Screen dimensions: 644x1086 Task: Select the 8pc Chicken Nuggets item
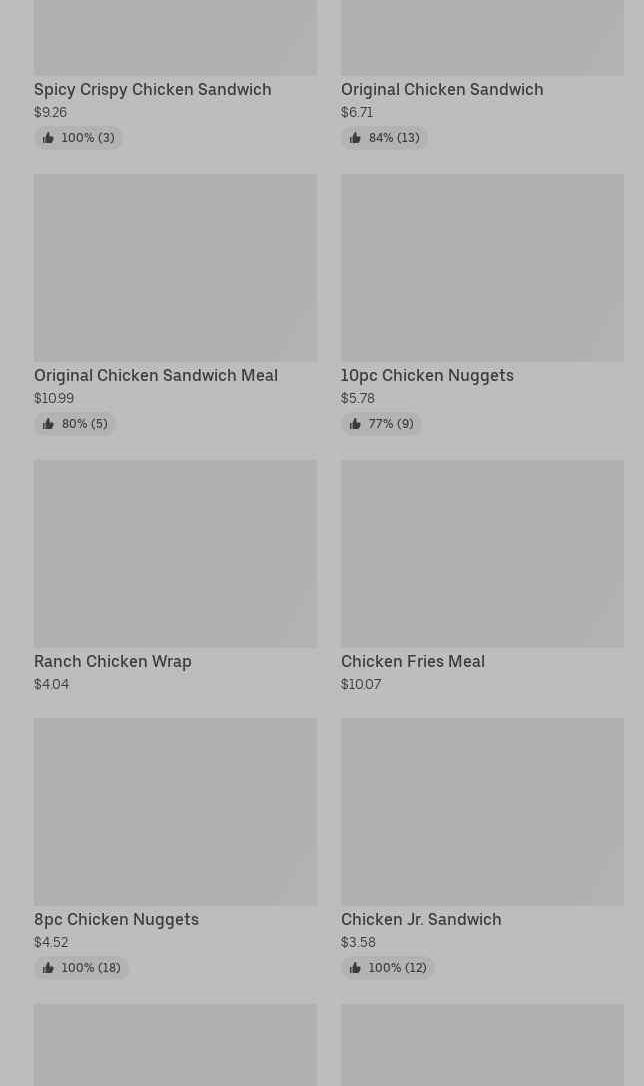175,848
